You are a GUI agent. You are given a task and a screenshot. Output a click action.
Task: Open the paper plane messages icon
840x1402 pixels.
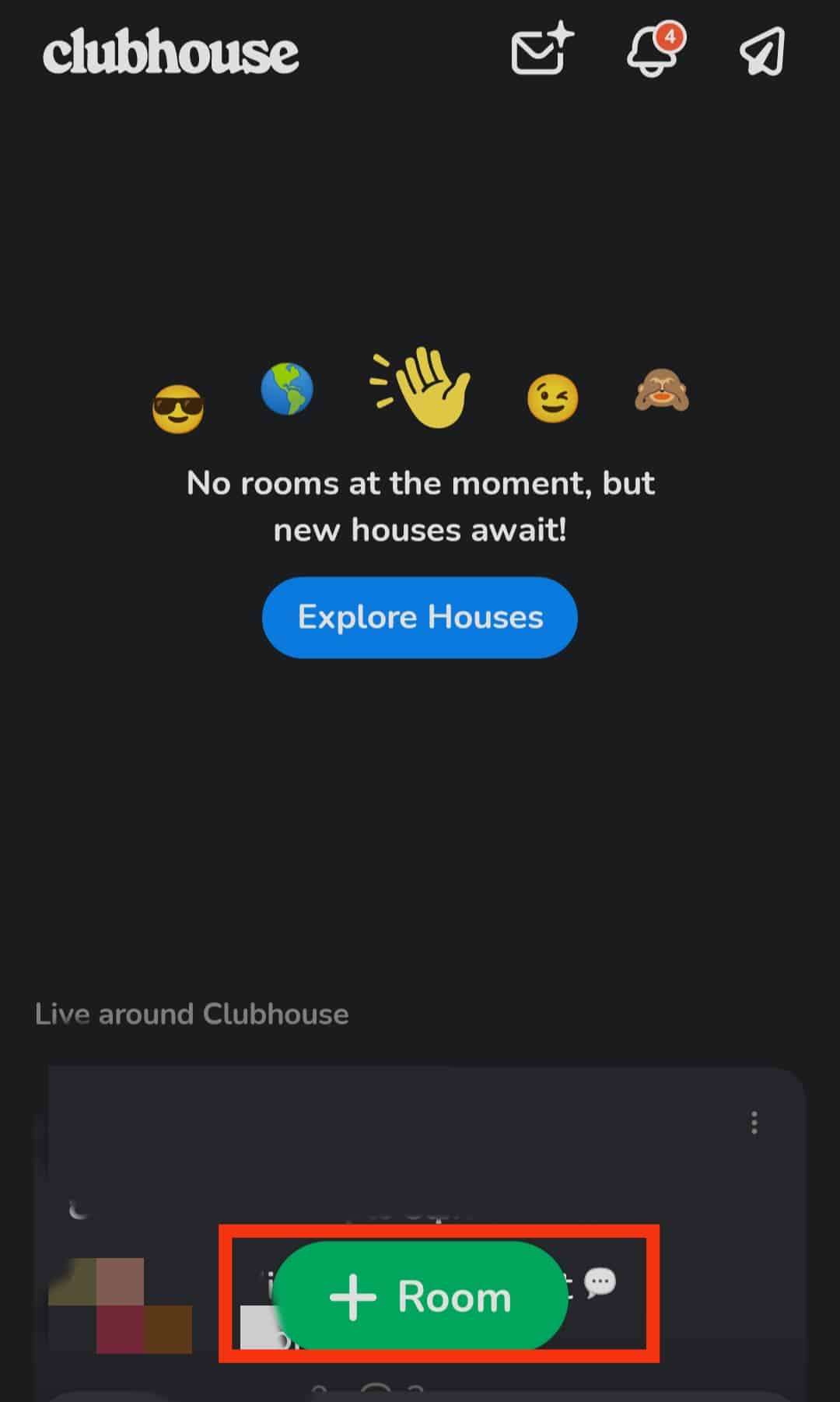(762, 52)
